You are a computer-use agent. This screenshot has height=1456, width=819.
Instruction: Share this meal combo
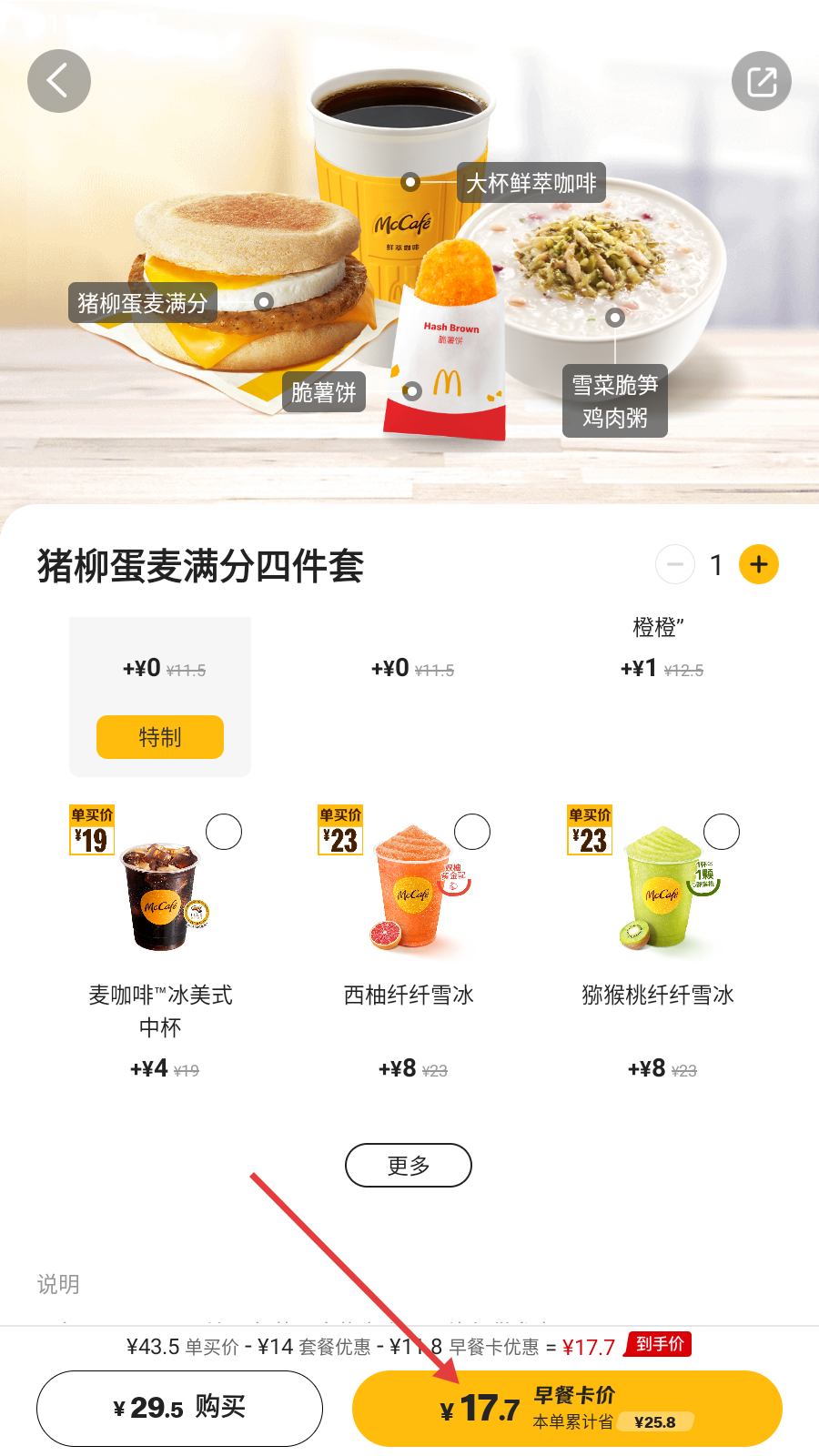(x=762, y=81)
